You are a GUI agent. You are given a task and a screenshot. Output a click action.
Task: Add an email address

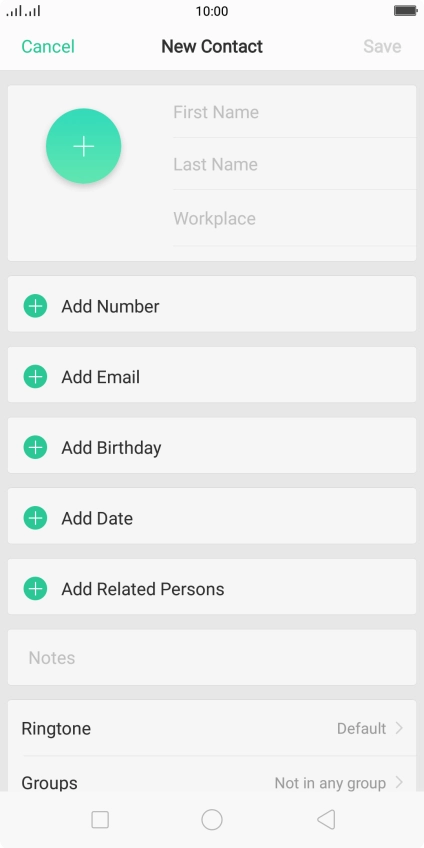(x=212, y=377)
